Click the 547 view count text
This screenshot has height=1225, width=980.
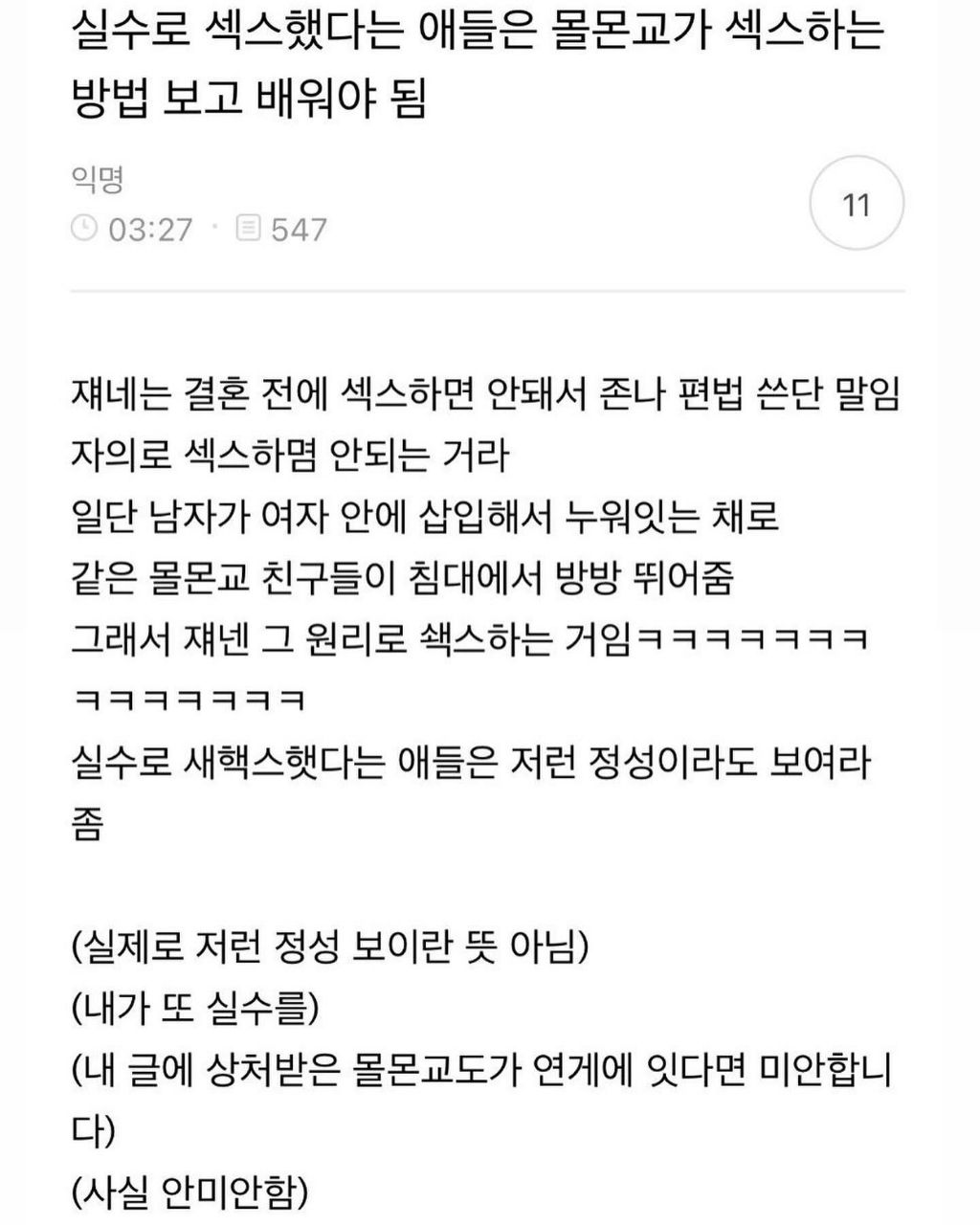[x=299, y=229]
